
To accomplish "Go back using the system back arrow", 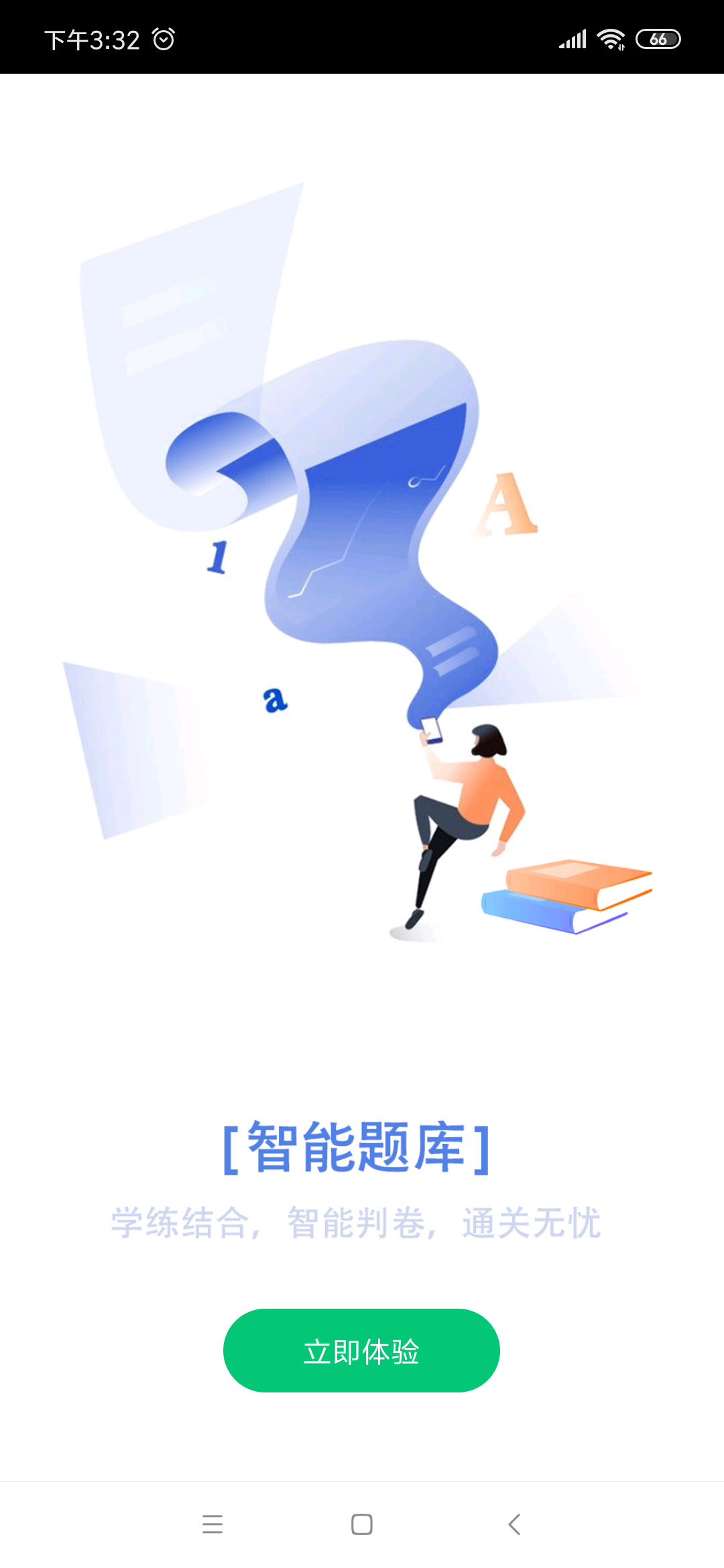I will pyautogui.click(x=514, y=1524).
